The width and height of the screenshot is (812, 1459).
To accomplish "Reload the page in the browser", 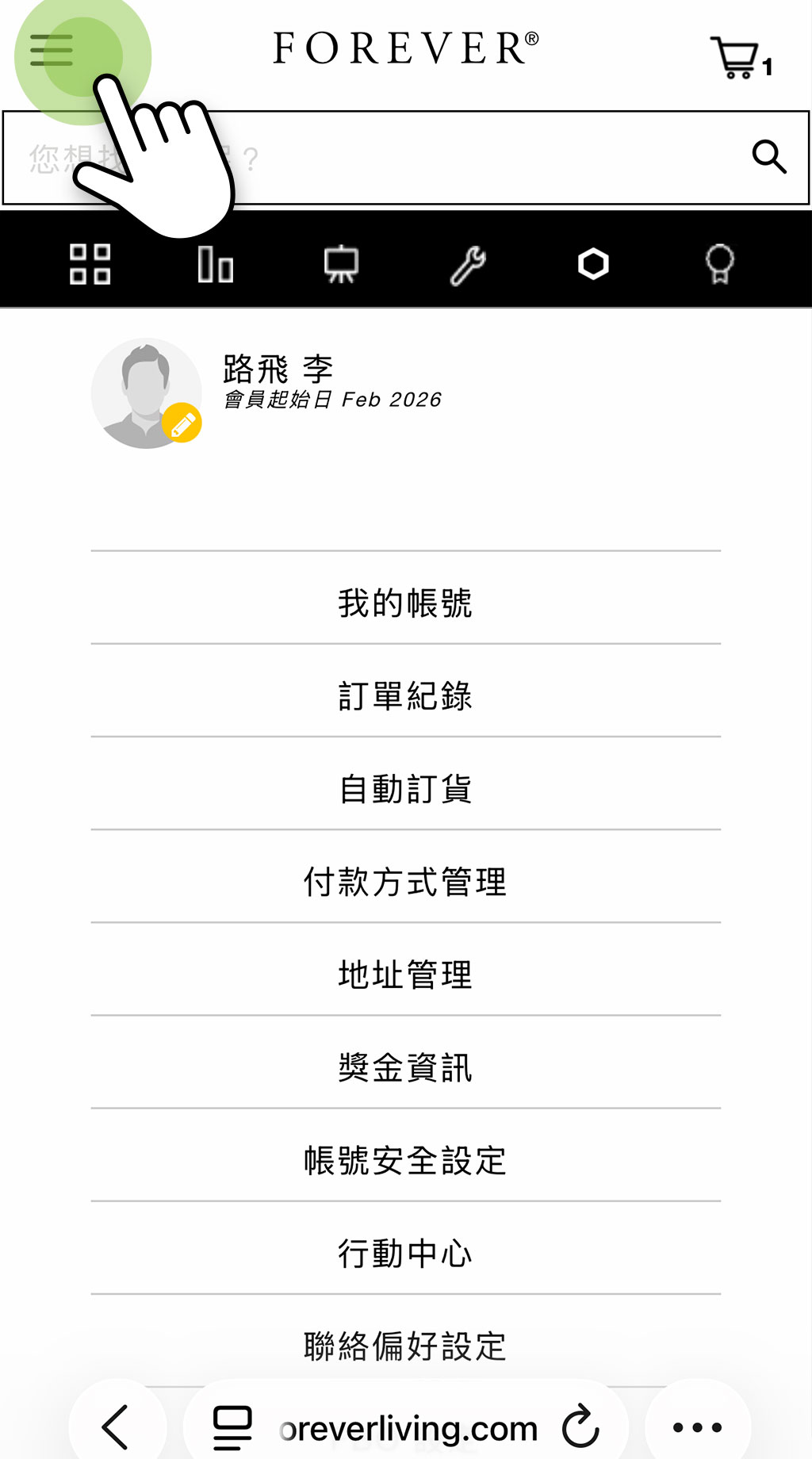I will tap(581, 1426).
